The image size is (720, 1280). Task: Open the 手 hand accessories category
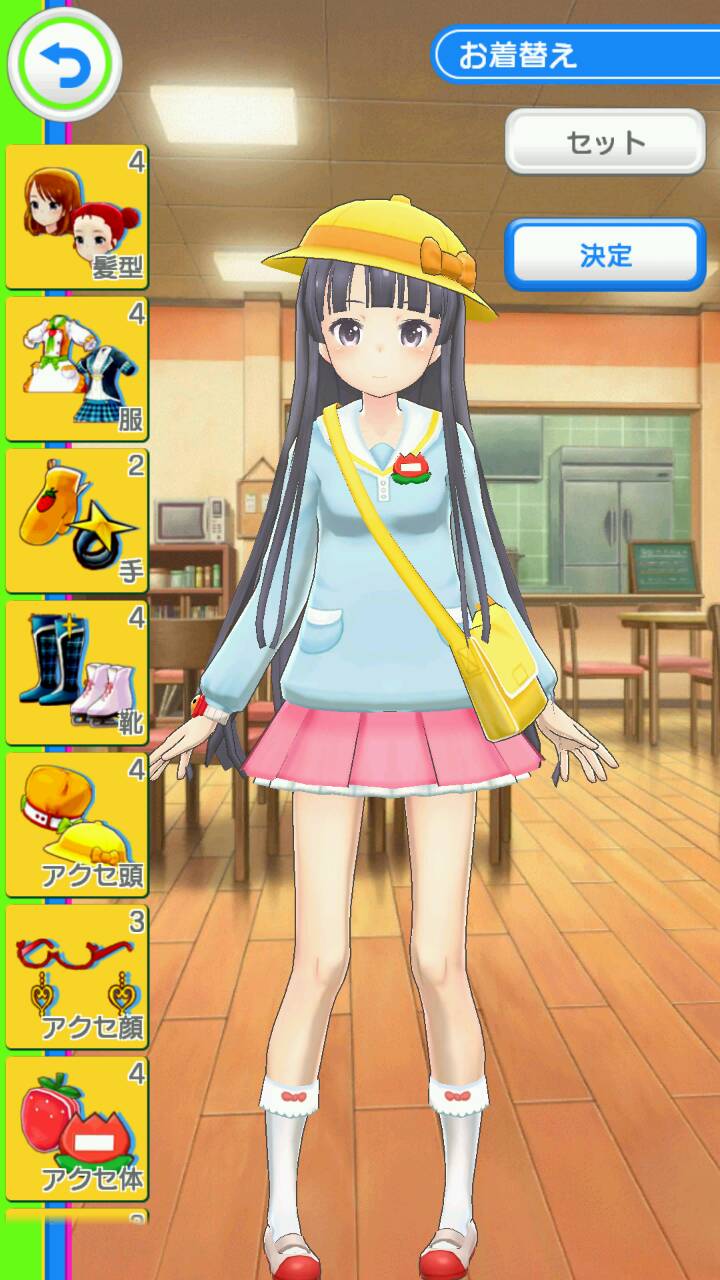(77, 521)
